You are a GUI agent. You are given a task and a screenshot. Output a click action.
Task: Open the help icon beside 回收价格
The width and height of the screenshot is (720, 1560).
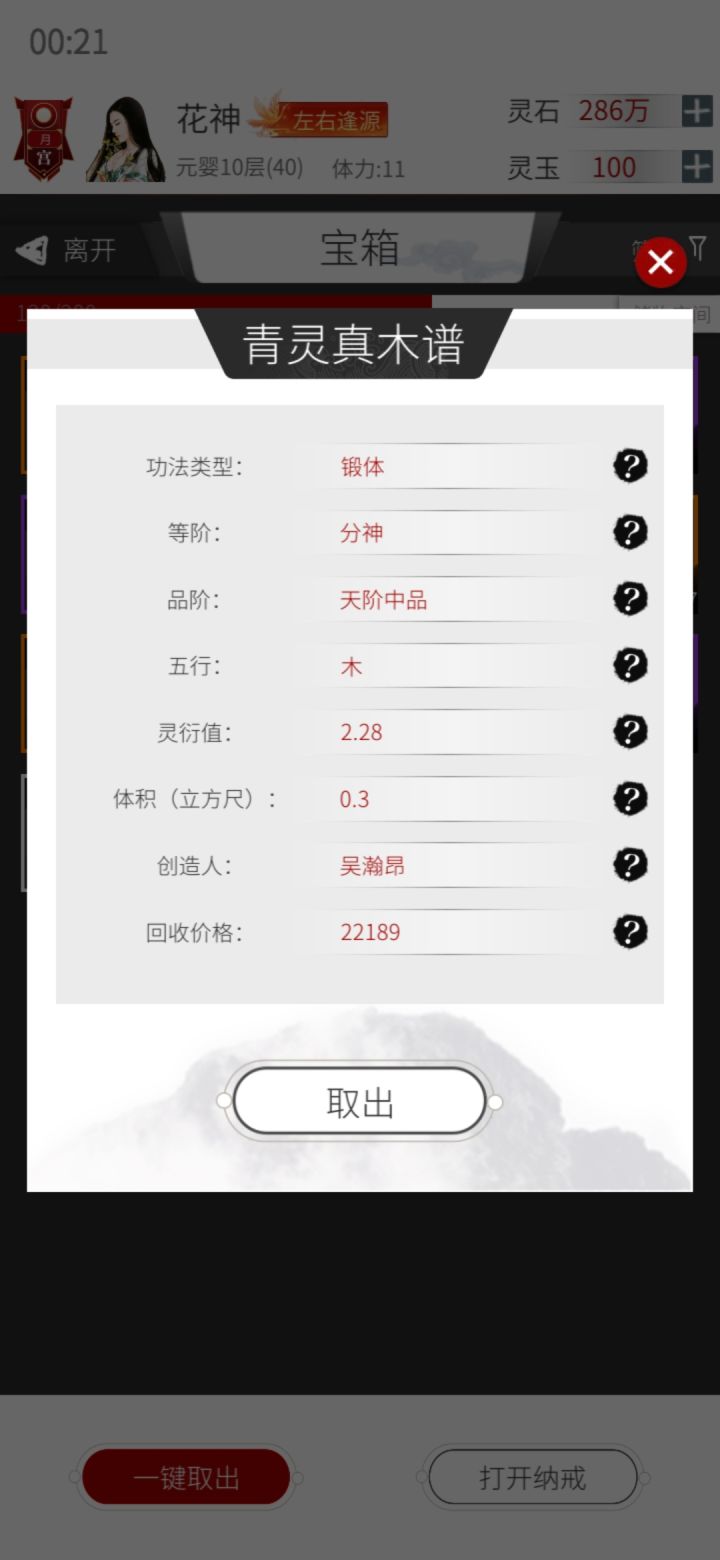630,931
